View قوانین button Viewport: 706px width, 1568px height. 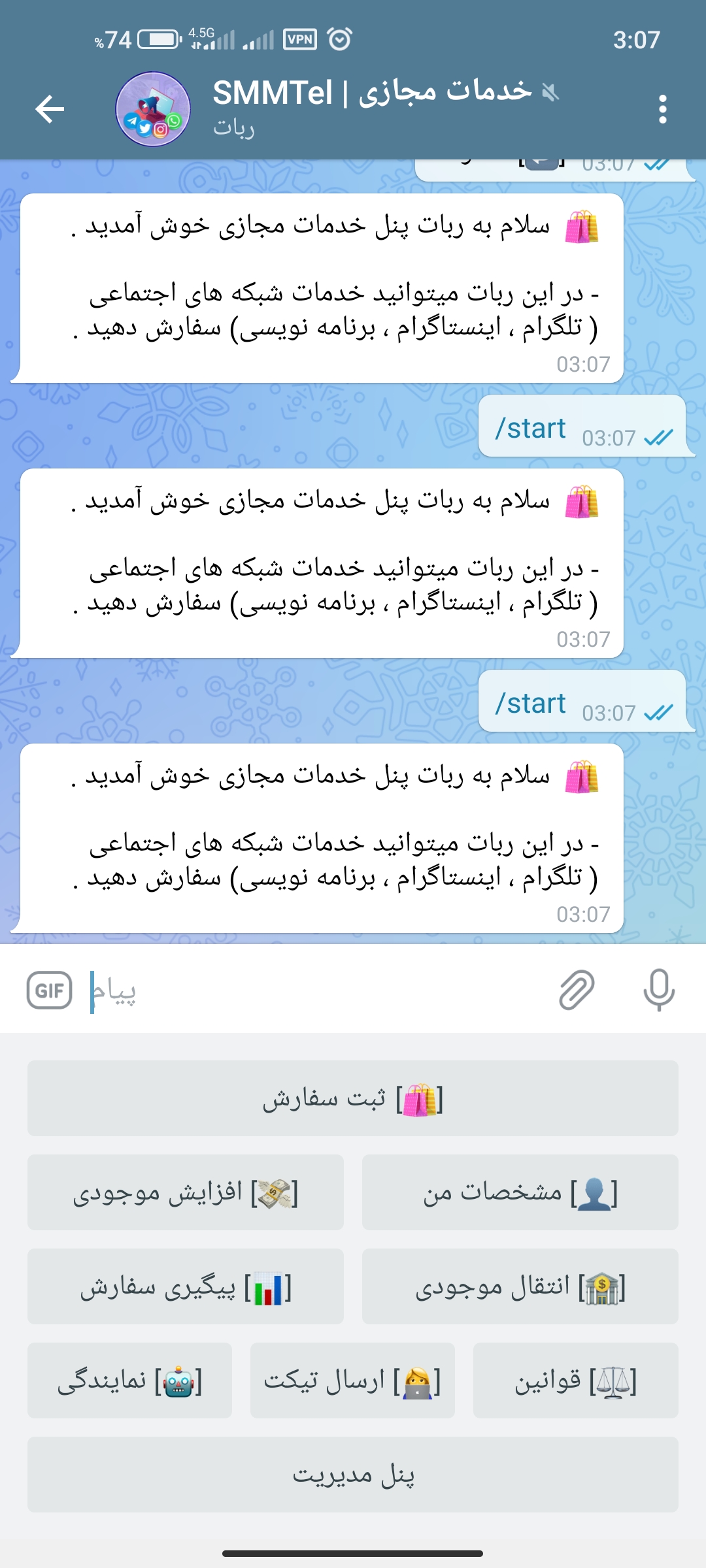575,1380
